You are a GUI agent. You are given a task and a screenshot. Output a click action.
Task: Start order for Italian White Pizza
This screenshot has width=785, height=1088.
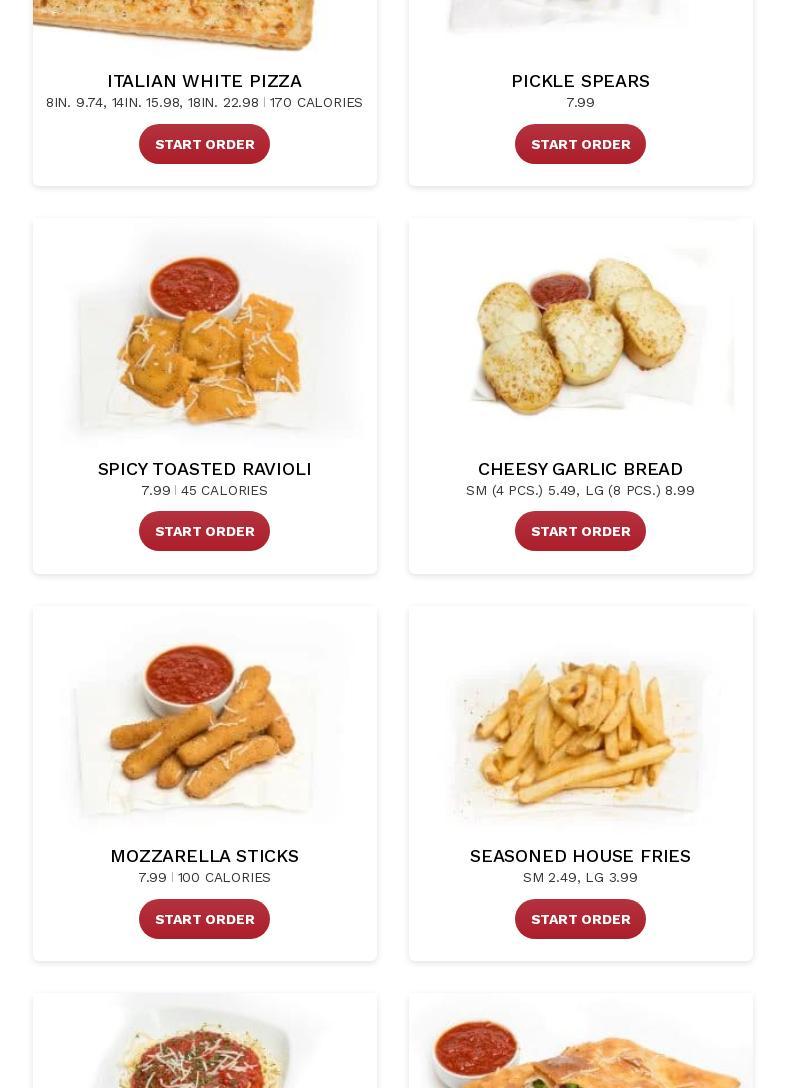click(204, 144)
